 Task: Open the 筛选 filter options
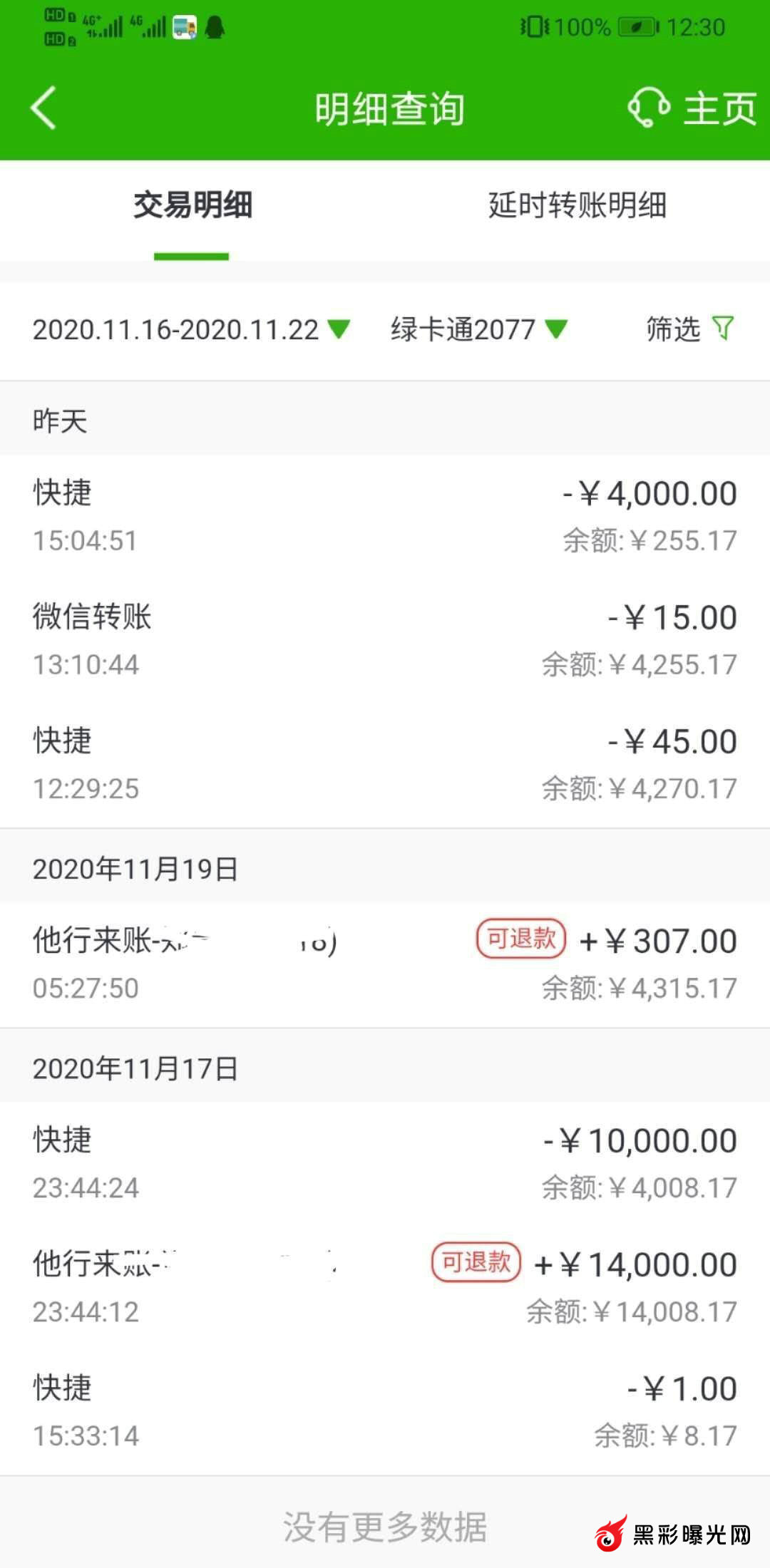689,329
